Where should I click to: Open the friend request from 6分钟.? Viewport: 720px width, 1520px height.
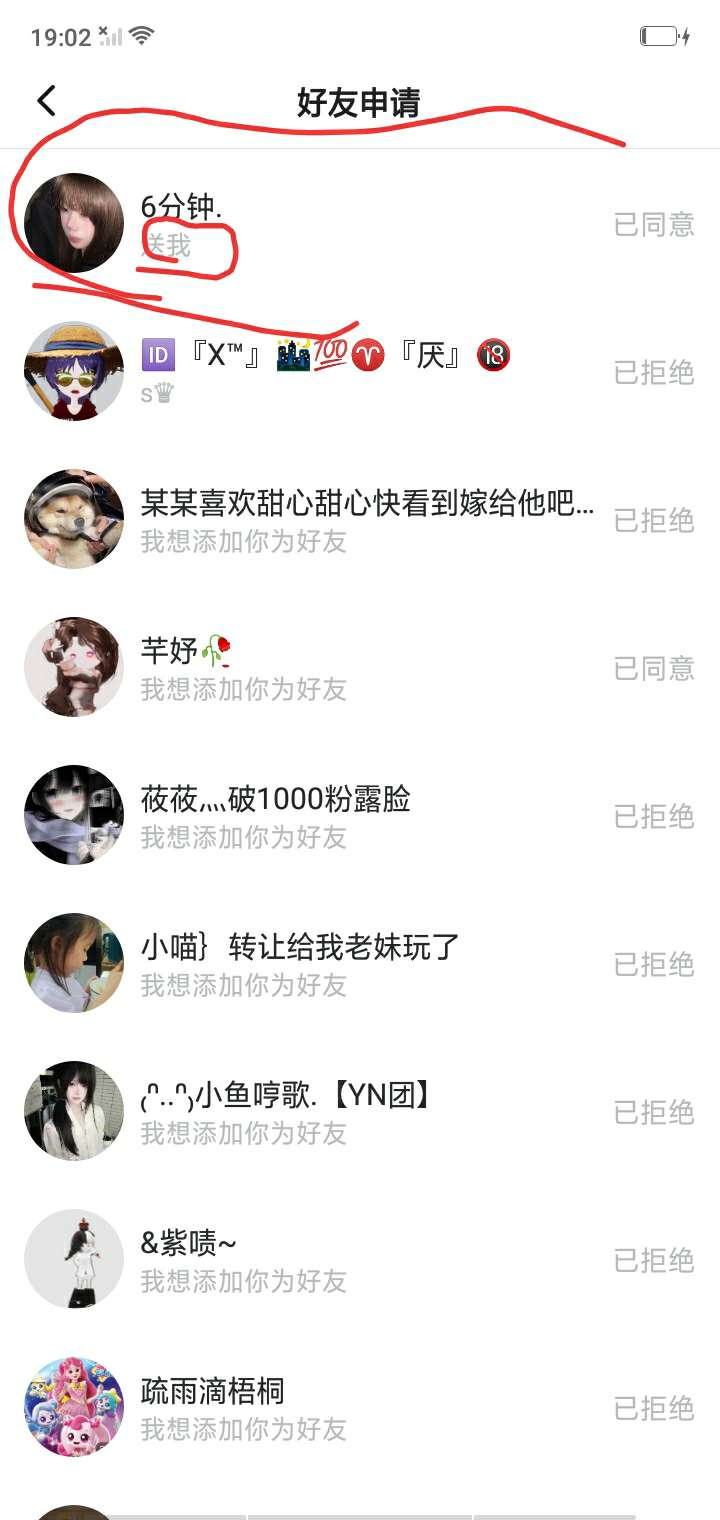pyautogui.click(x=360, y=223)
